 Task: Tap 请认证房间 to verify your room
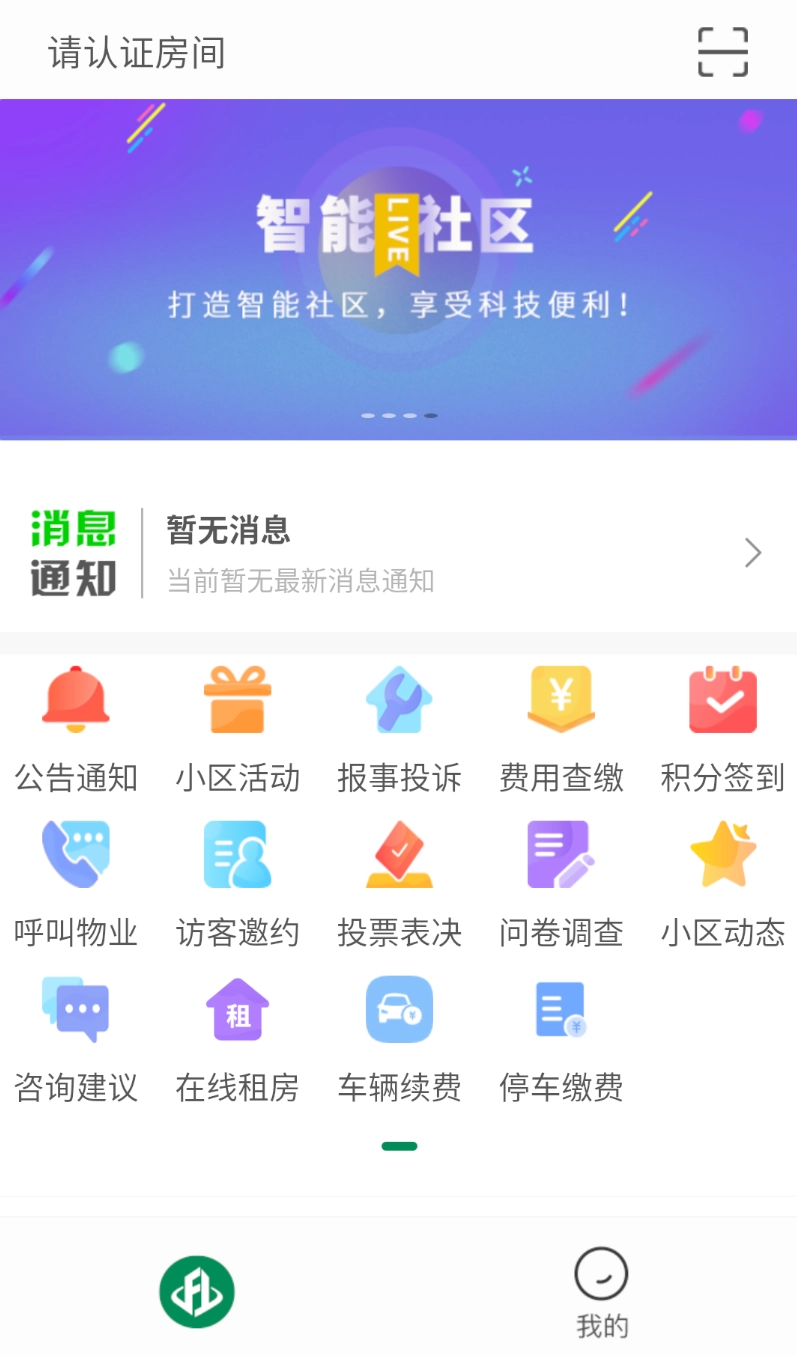point(137,53)
